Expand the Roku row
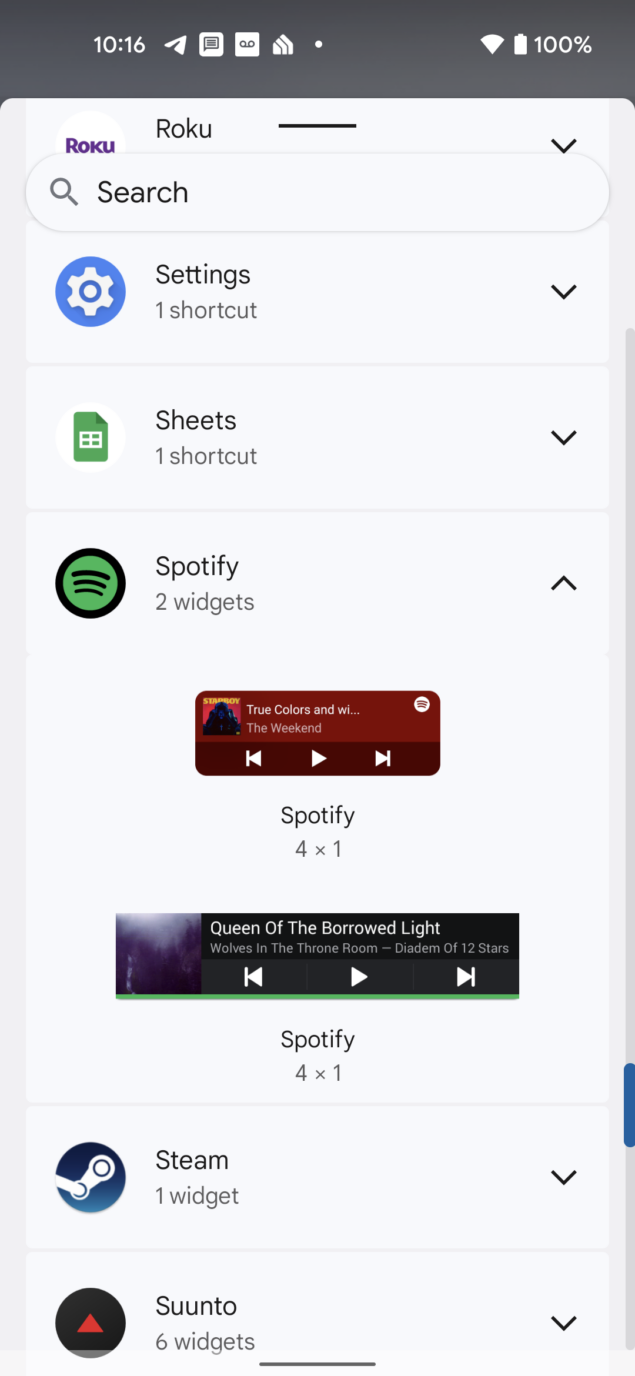This screenshot has height=1376, width=635. coord(563,146)
